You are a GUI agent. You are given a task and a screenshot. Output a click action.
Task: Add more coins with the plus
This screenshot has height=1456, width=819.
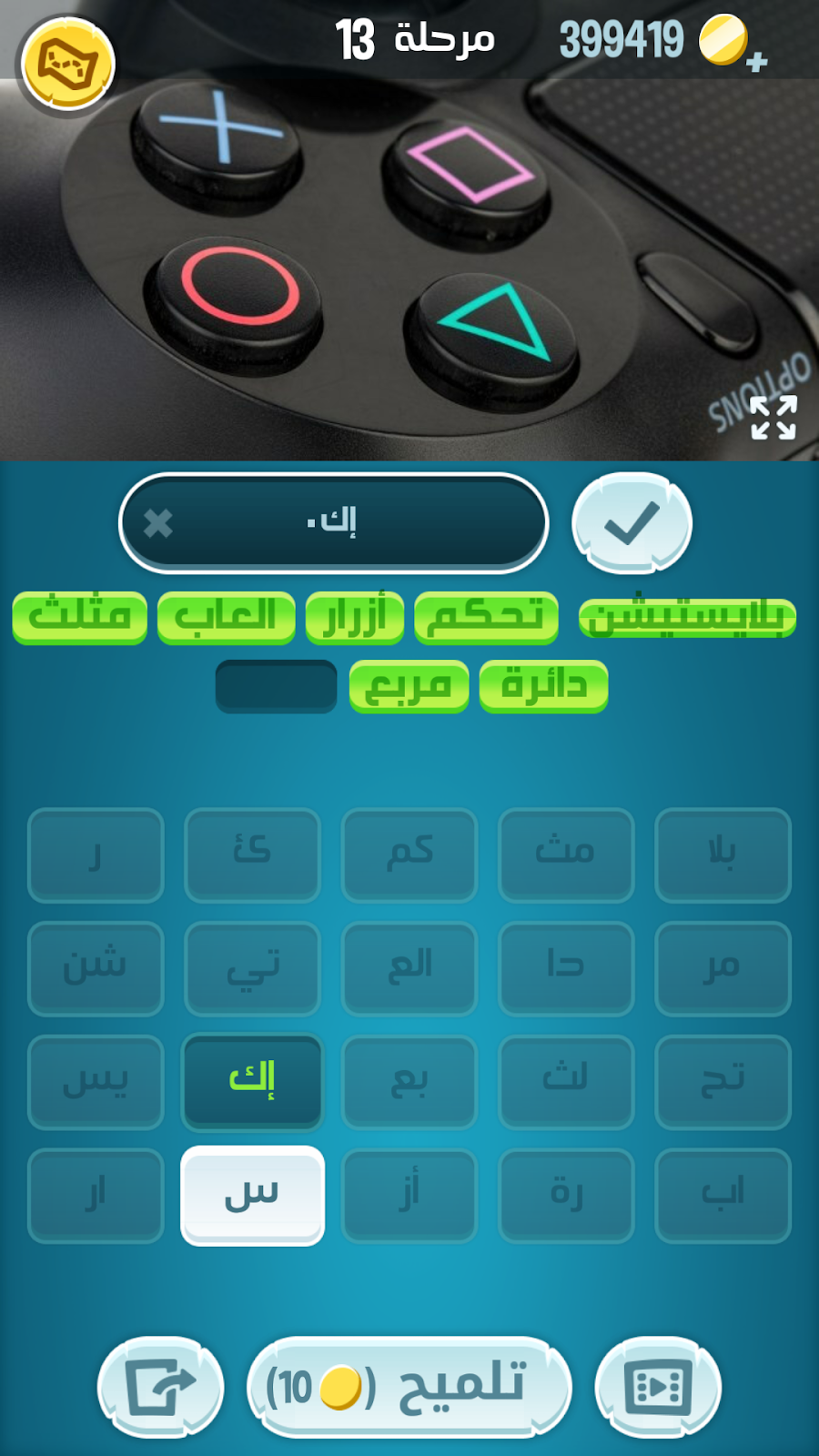pos(756,61)
